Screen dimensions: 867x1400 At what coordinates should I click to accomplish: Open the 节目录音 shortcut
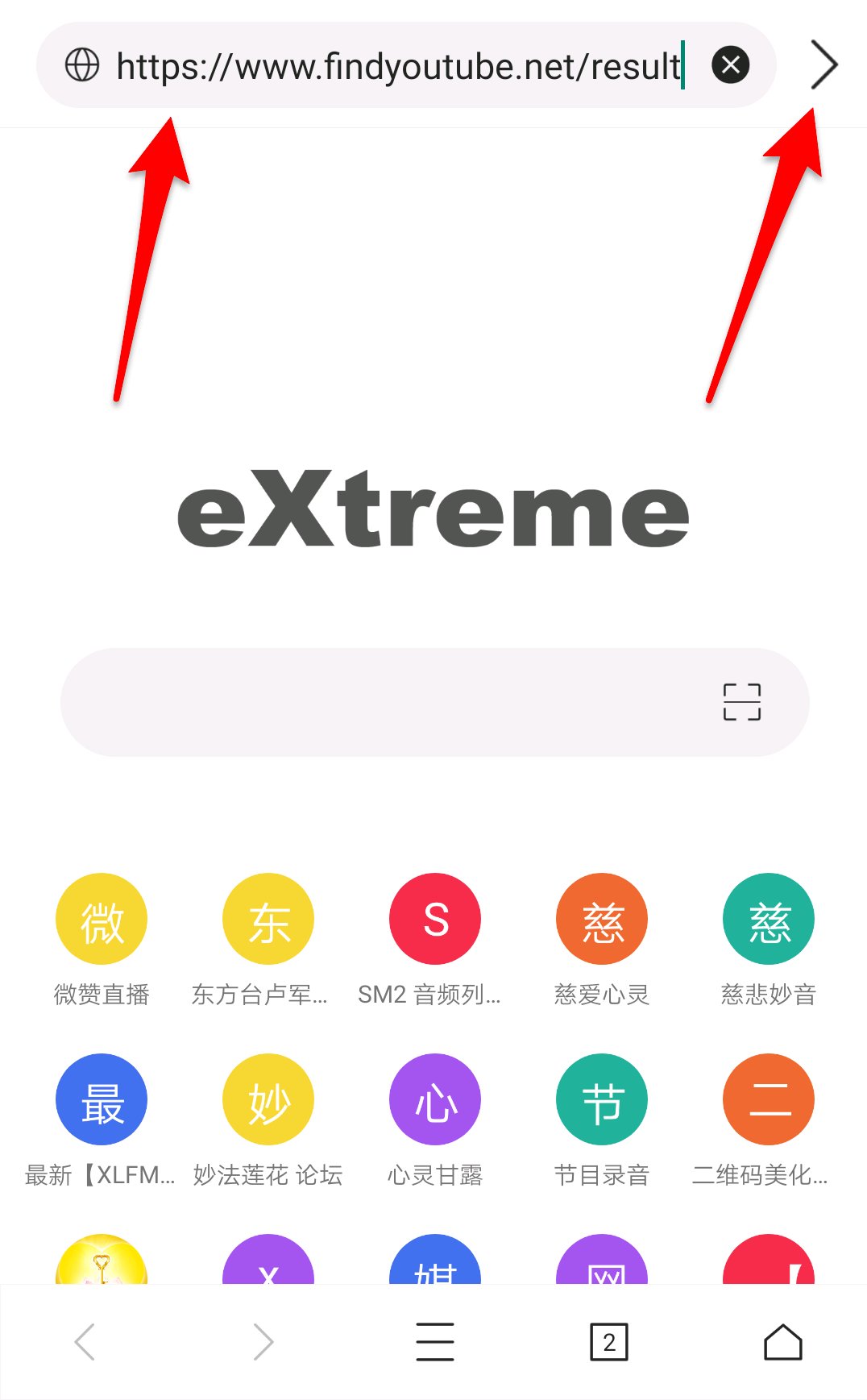point(602,1100)
